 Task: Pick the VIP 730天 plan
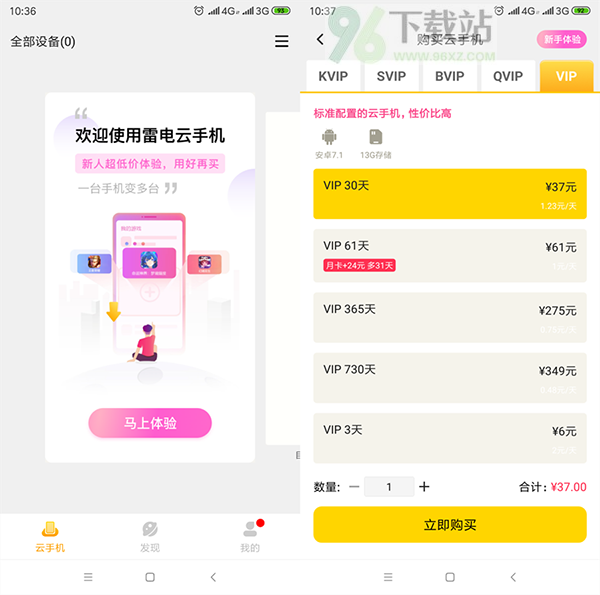point(450,378)
